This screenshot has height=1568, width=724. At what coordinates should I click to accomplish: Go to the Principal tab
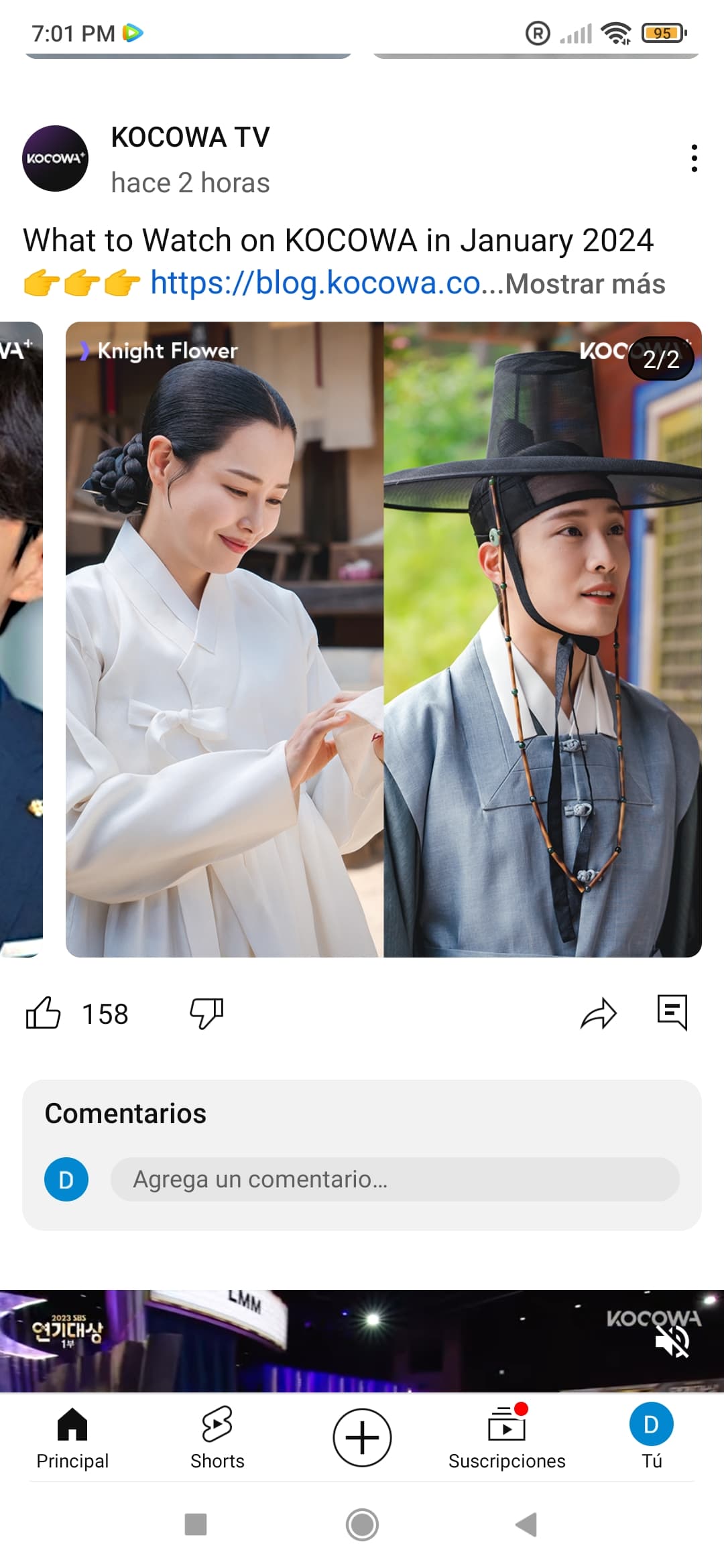coord(72,1437)
